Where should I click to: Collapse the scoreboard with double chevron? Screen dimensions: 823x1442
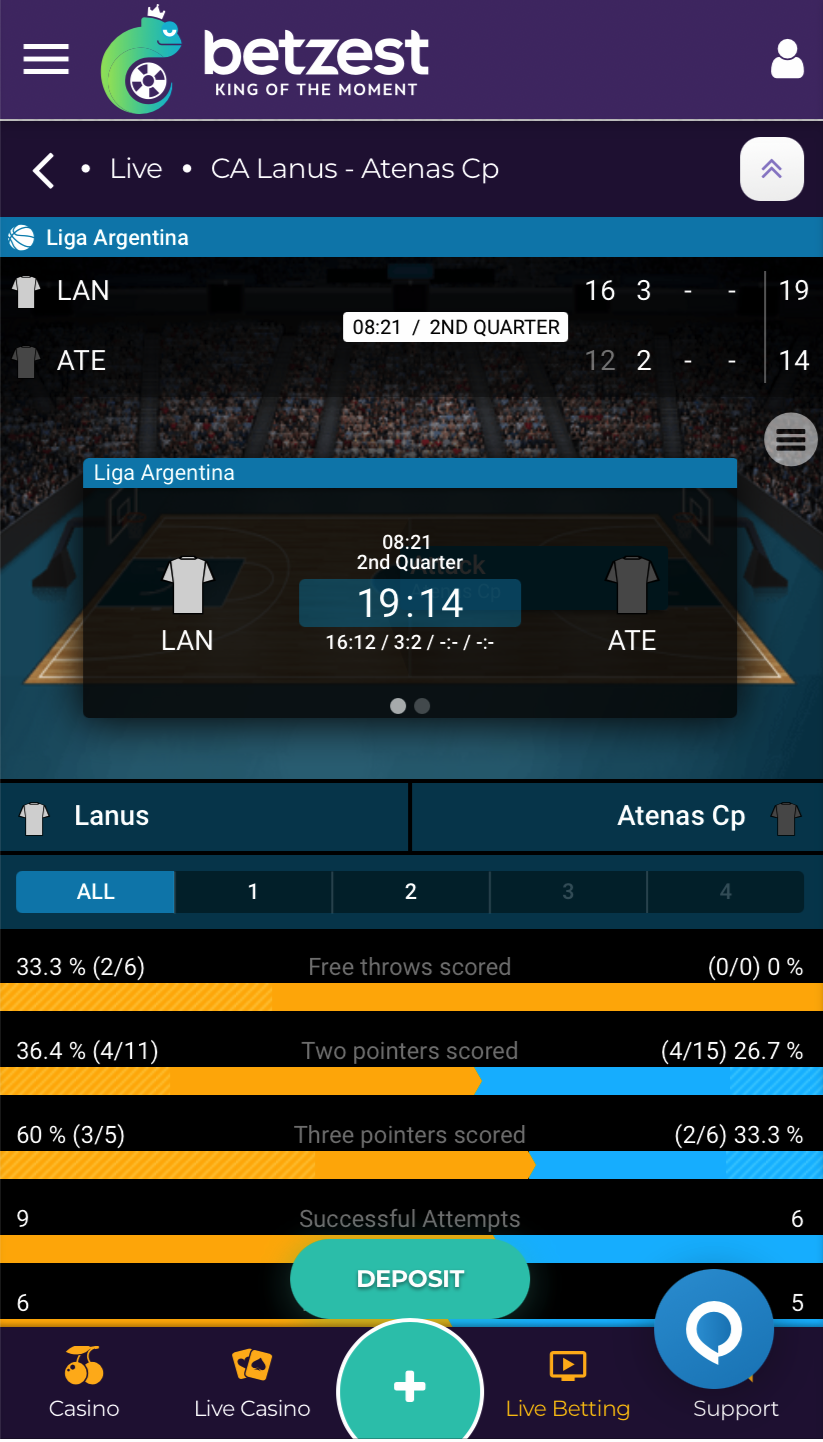[771, 169]
